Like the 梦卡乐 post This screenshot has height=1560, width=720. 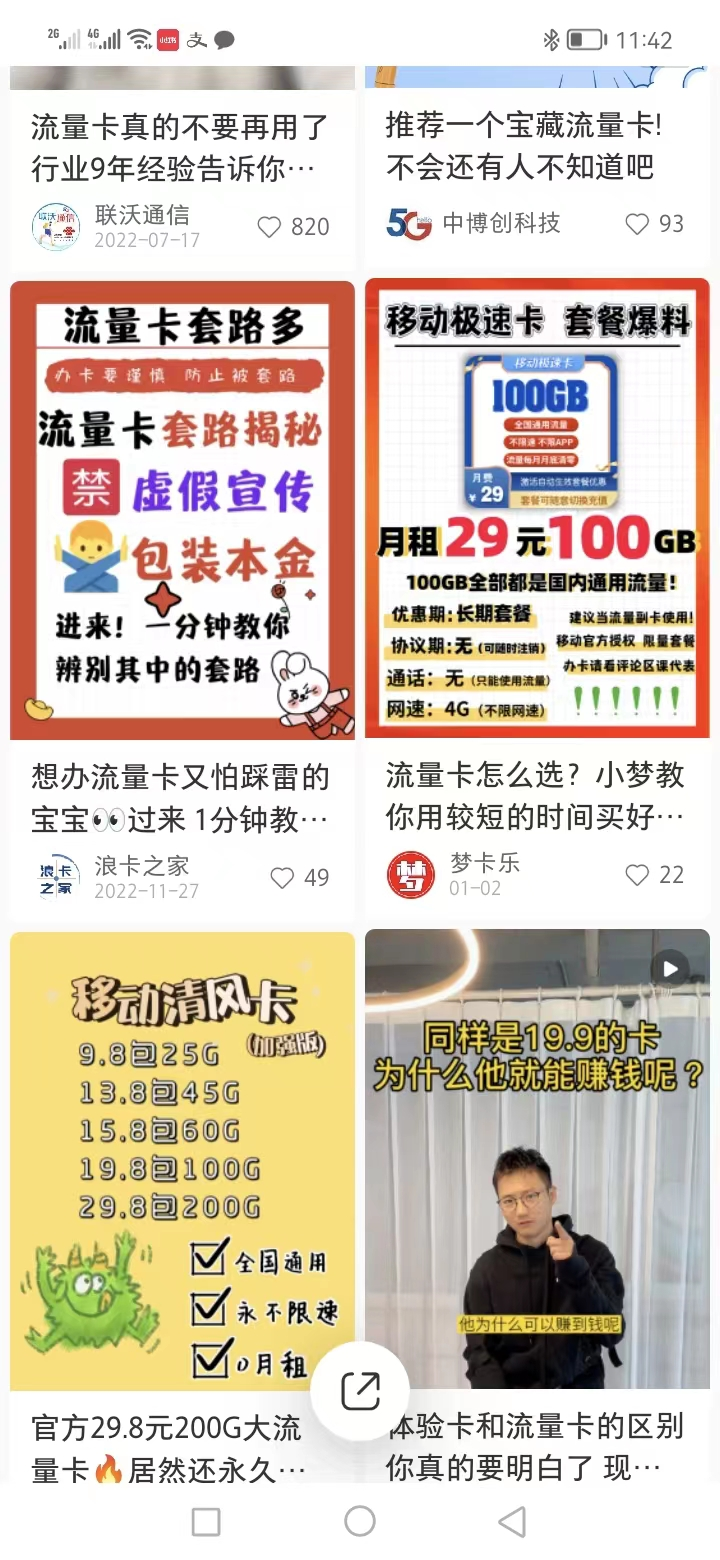click(x=637, y=875)
